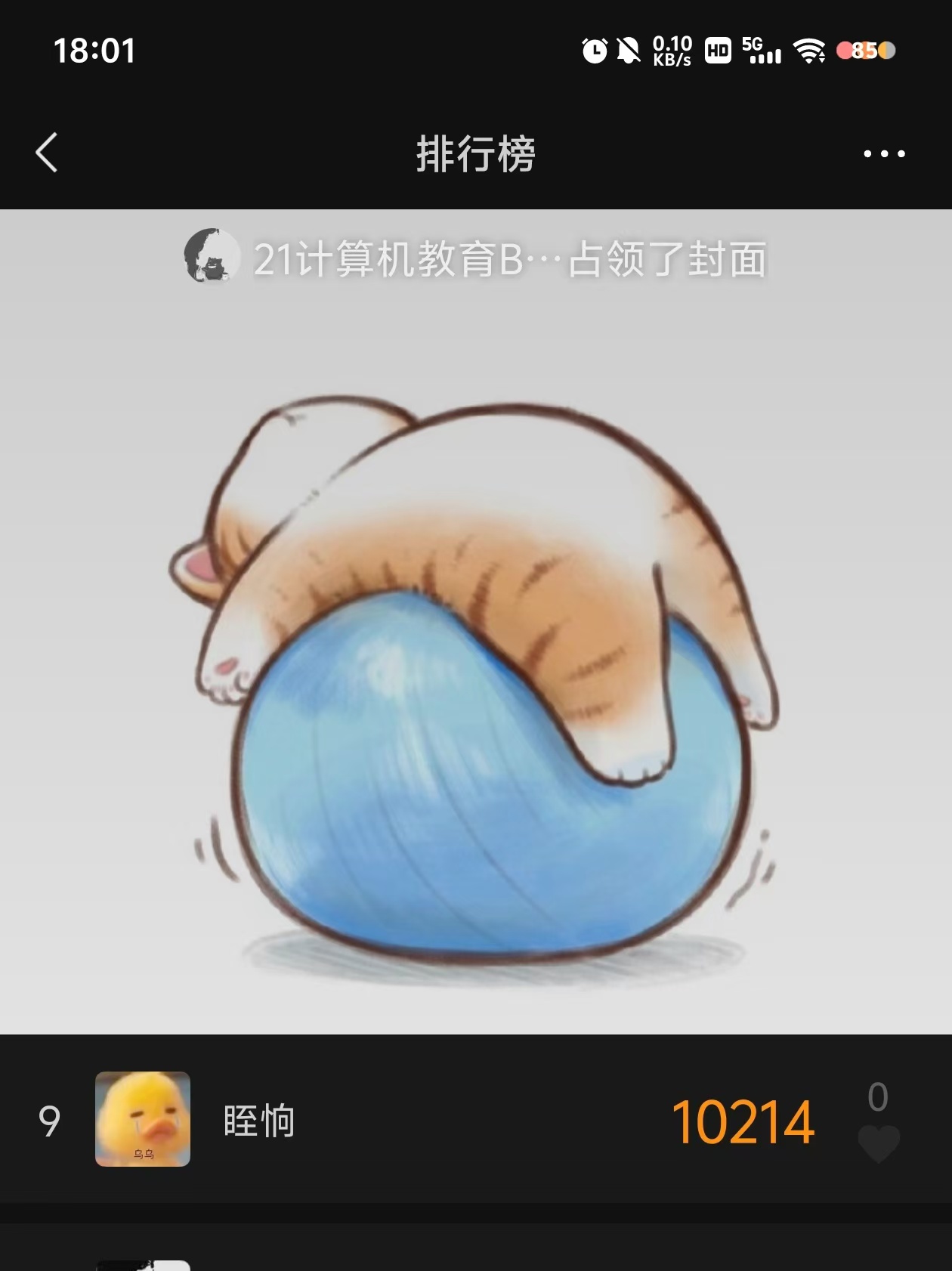The width and height of the screenshot is (952, 1271).
Task: Open the 睚恦 row ranked 9
Action: 476,1119
